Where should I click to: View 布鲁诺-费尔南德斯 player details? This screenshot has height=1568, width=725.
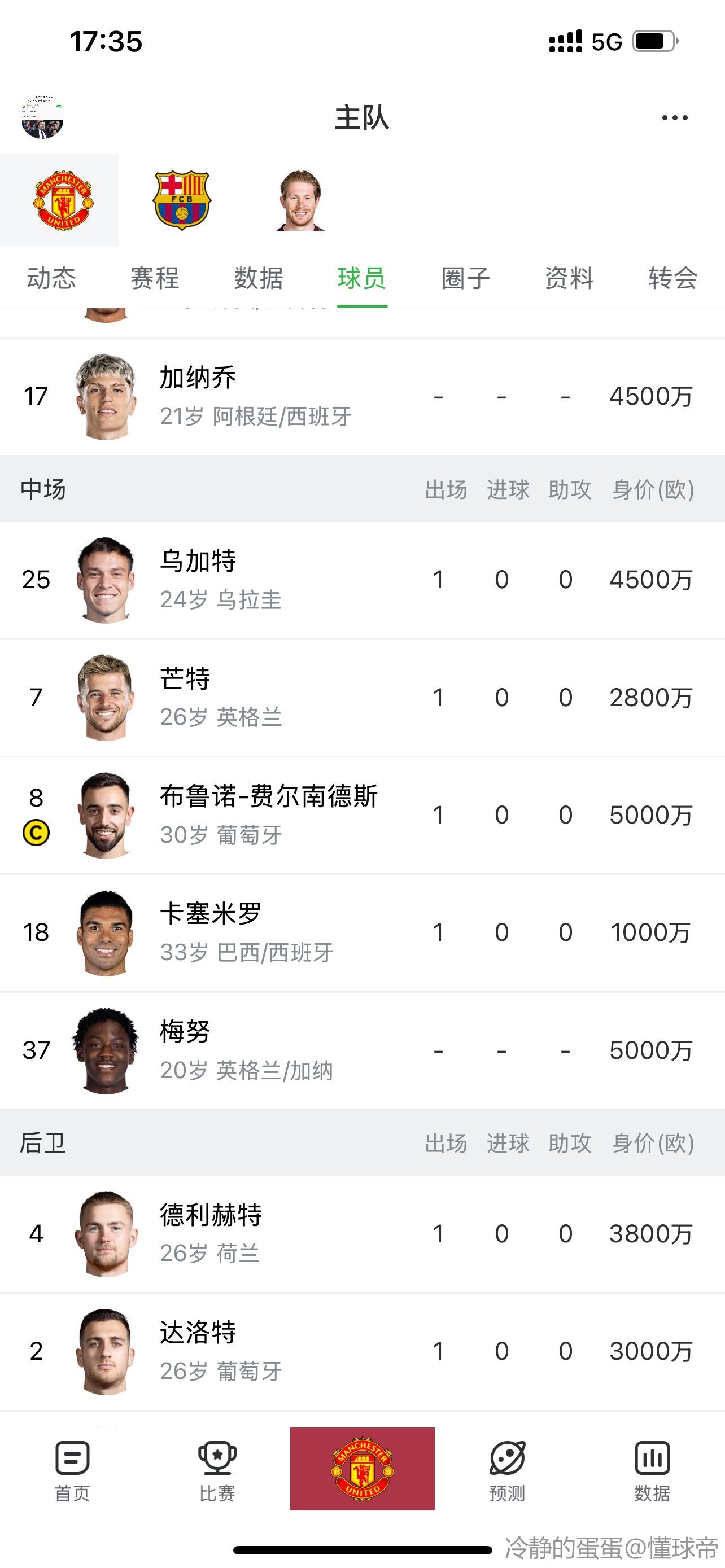[x=362, y=815]
